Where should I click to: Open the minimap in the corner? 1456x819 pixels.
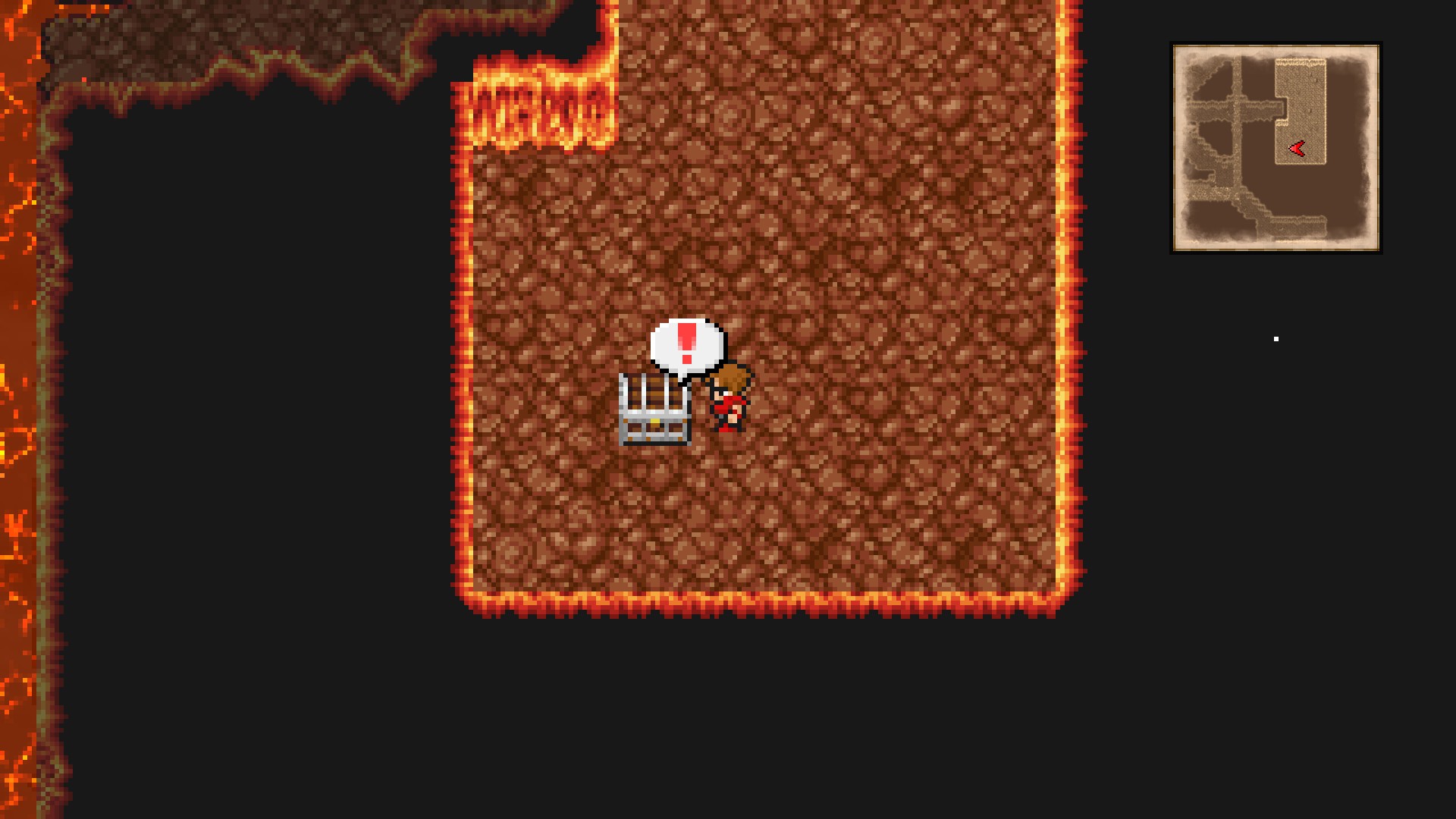click(1276, 147)
